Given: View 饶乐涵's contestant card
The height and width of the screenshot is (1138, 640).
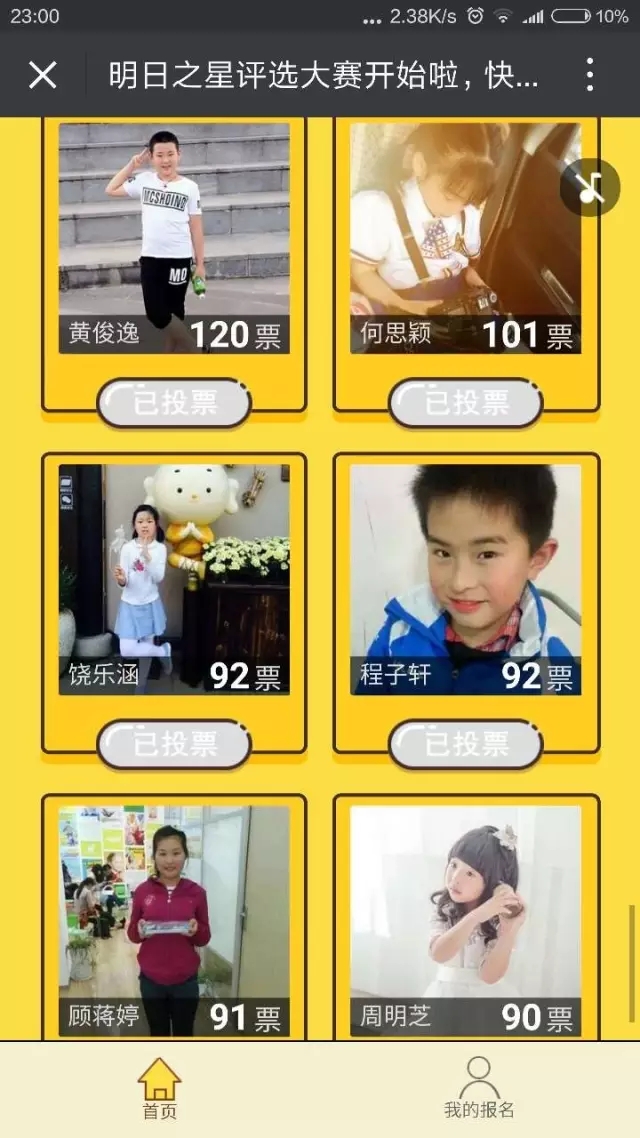Looking at the screenshot, I should 174,579.
